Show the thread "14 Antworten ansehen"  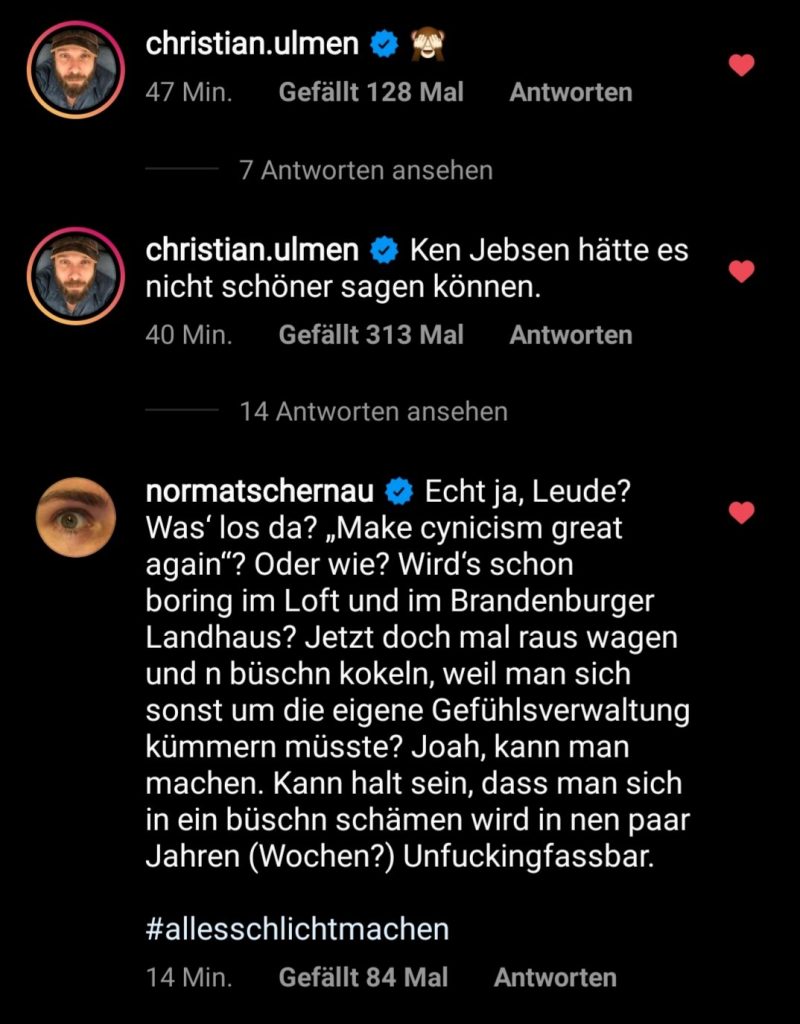[373, 411]
